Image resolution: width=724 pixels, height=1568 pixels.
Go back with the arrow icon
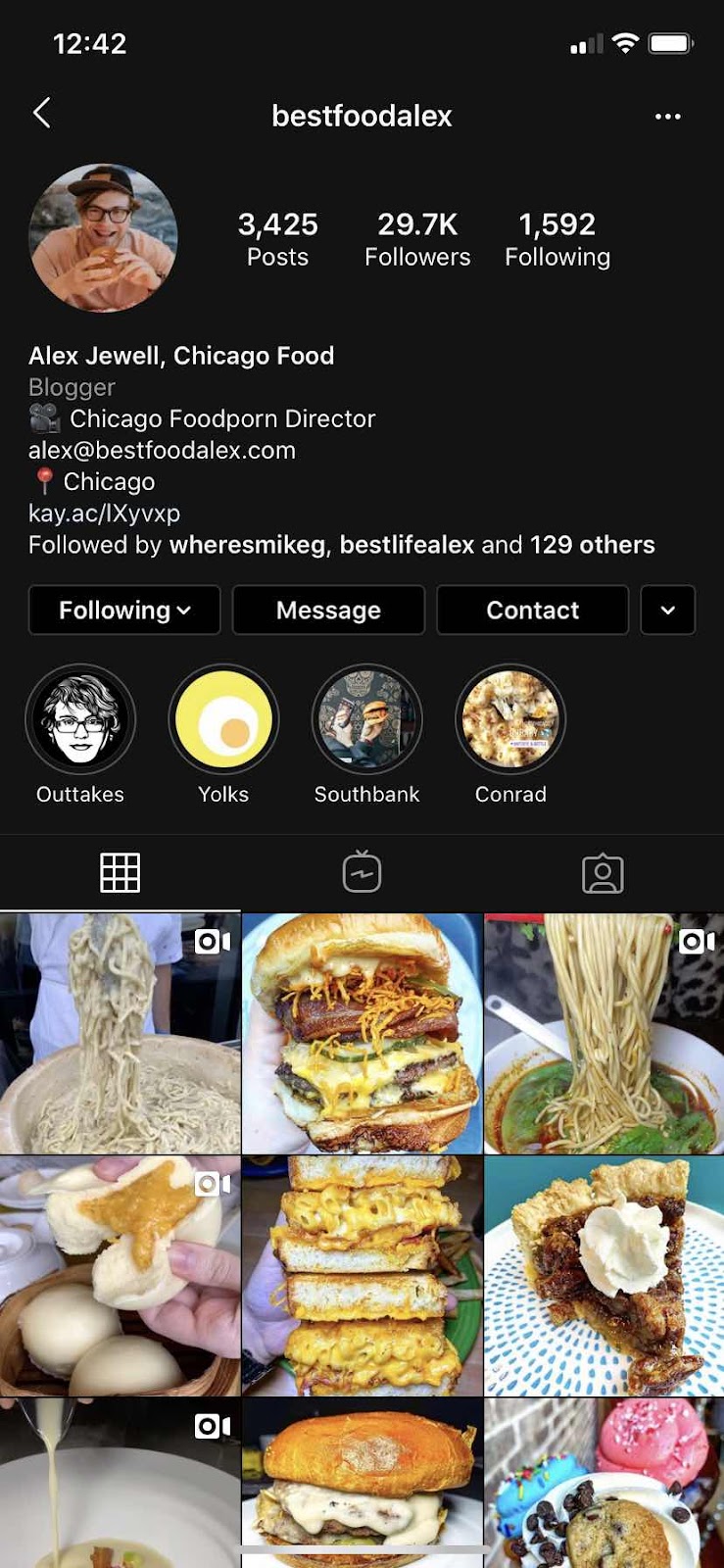point(41,114)
